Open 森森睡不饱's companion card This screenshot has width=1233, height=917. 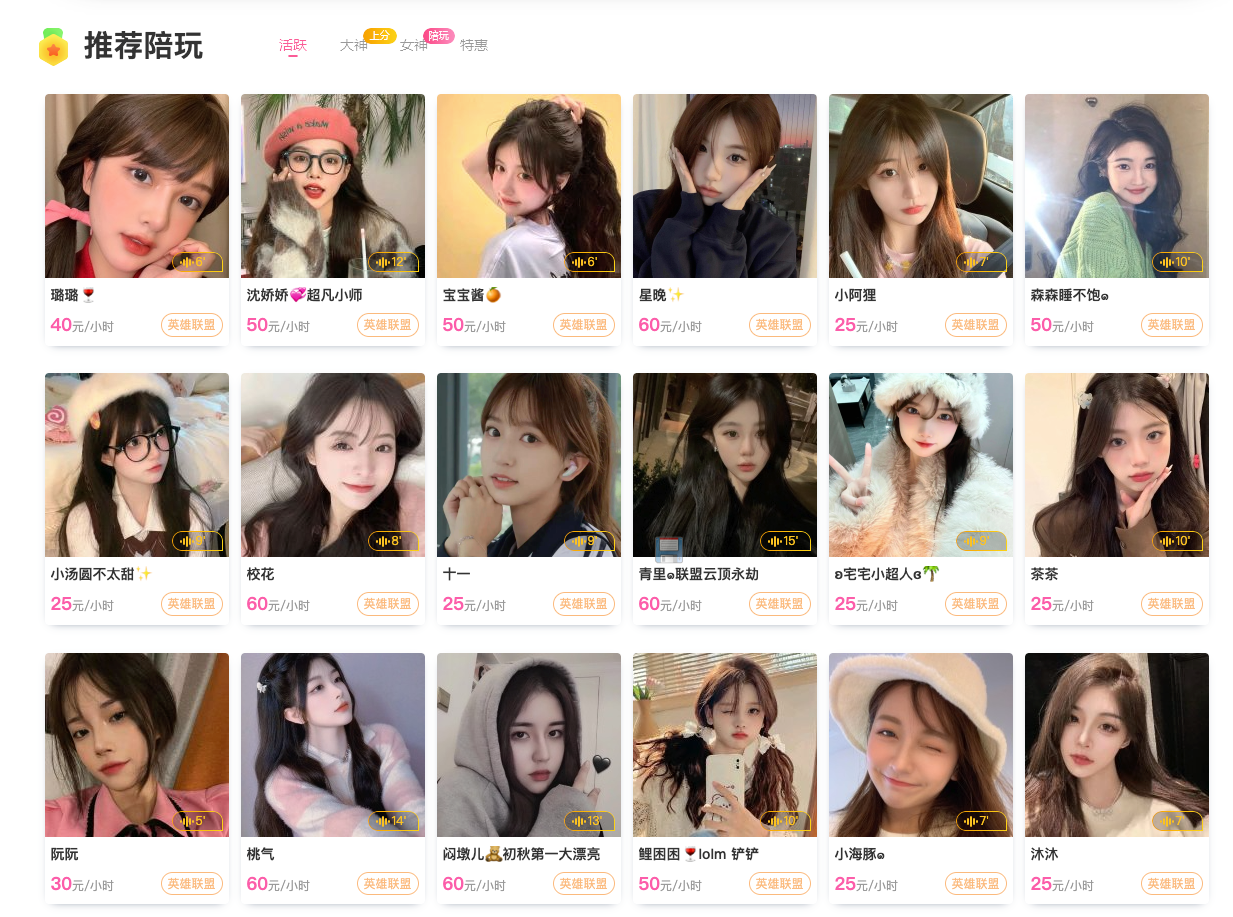(1117, 186)
